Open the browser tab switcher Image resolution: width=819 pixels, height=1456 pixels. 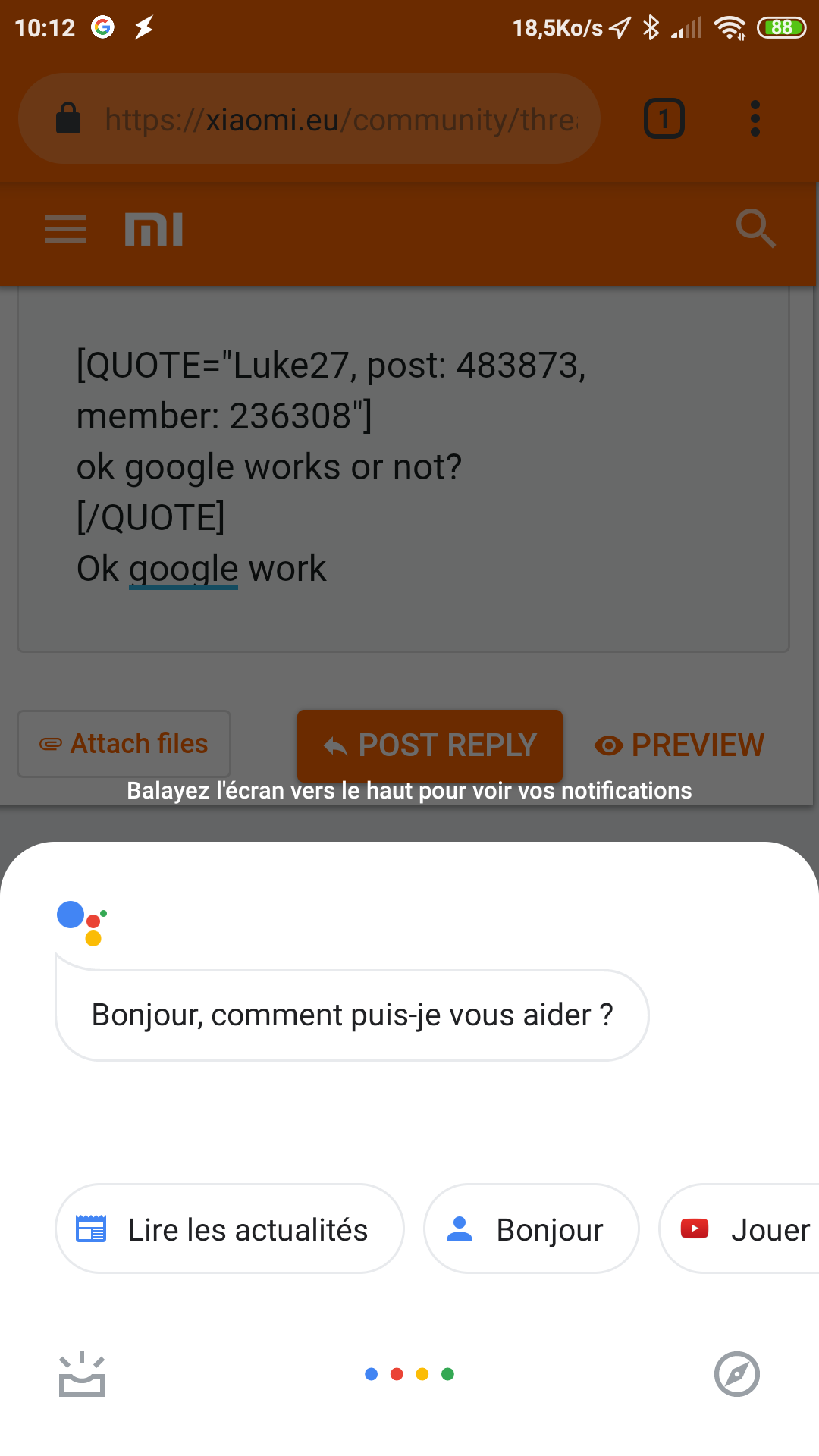pyautogui.click(x=664, y=118)
